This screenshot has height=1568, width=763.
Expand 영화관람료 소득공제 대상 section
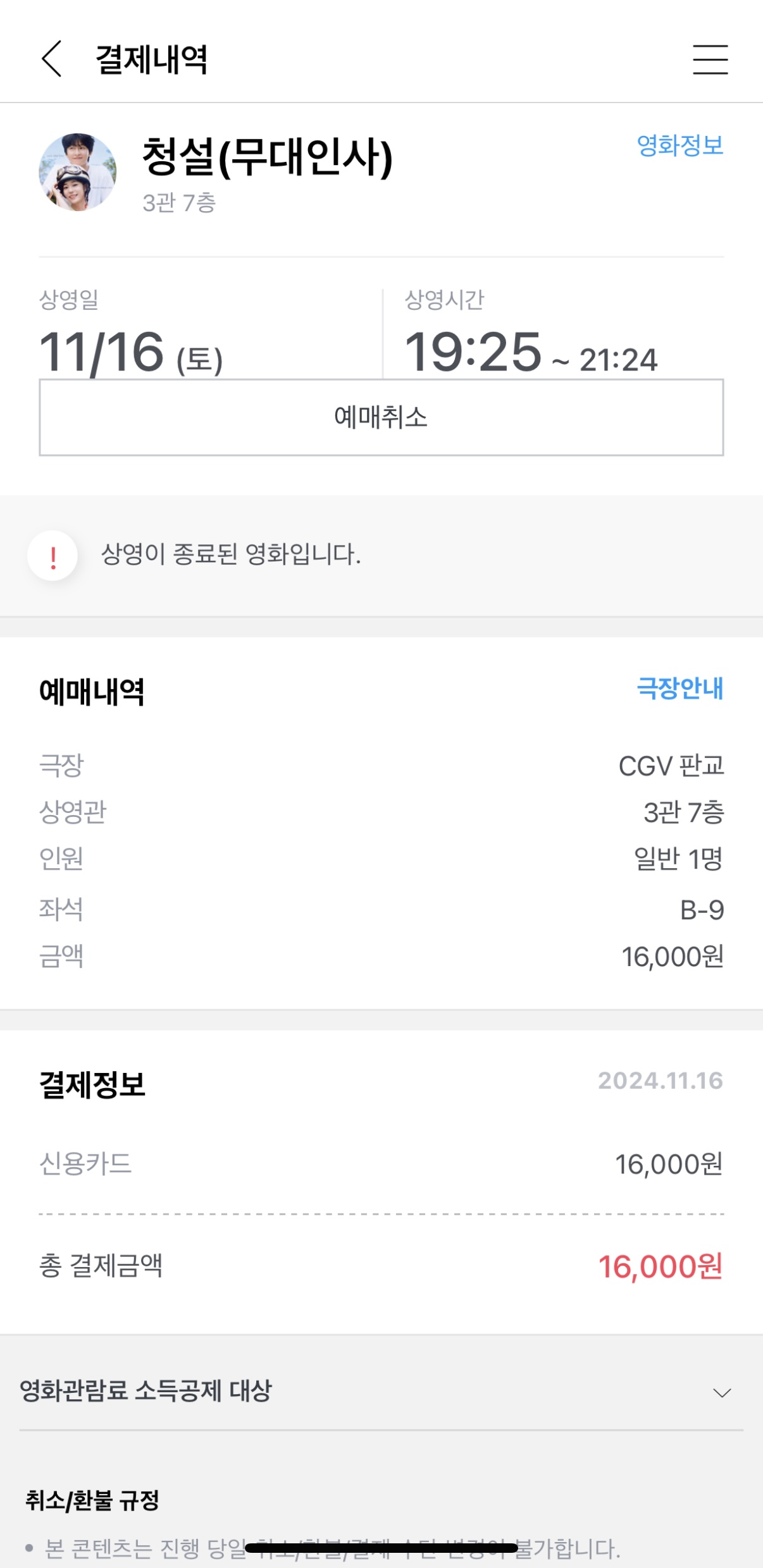pyautogui.click(x=721, y=1392)
